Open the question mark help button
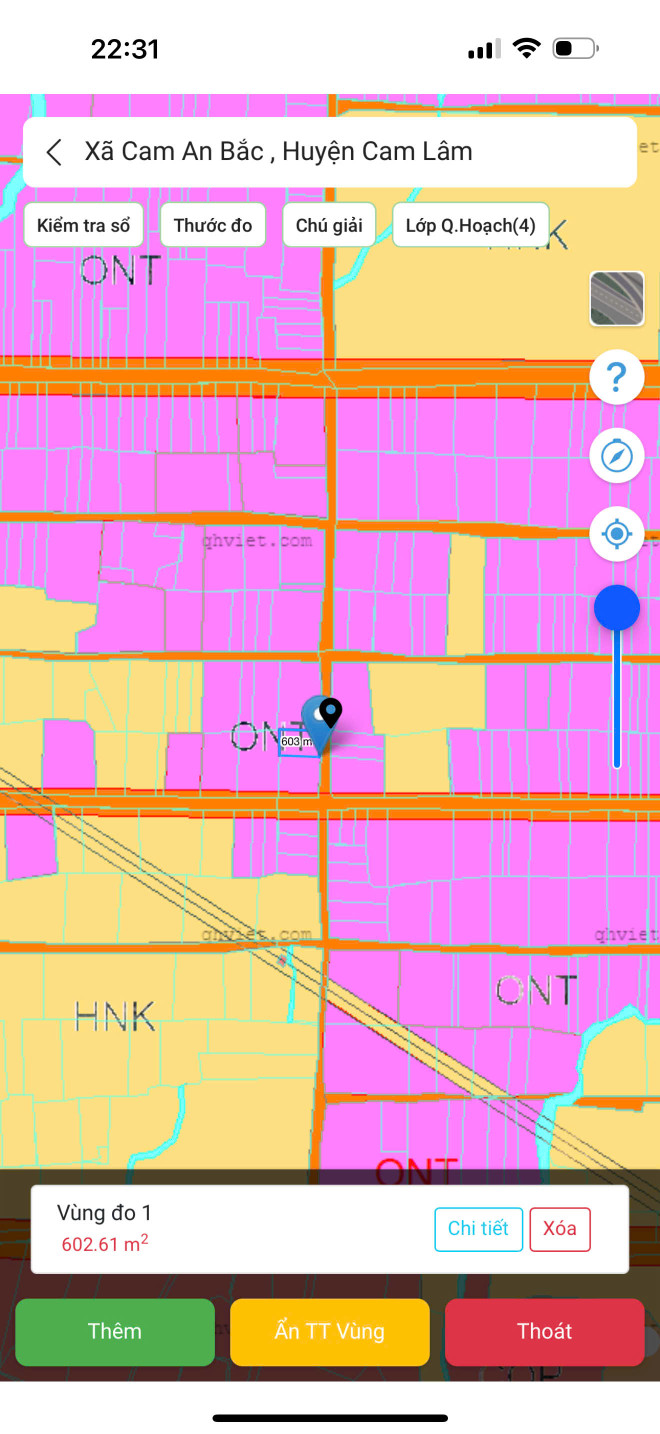 point(617,378)
